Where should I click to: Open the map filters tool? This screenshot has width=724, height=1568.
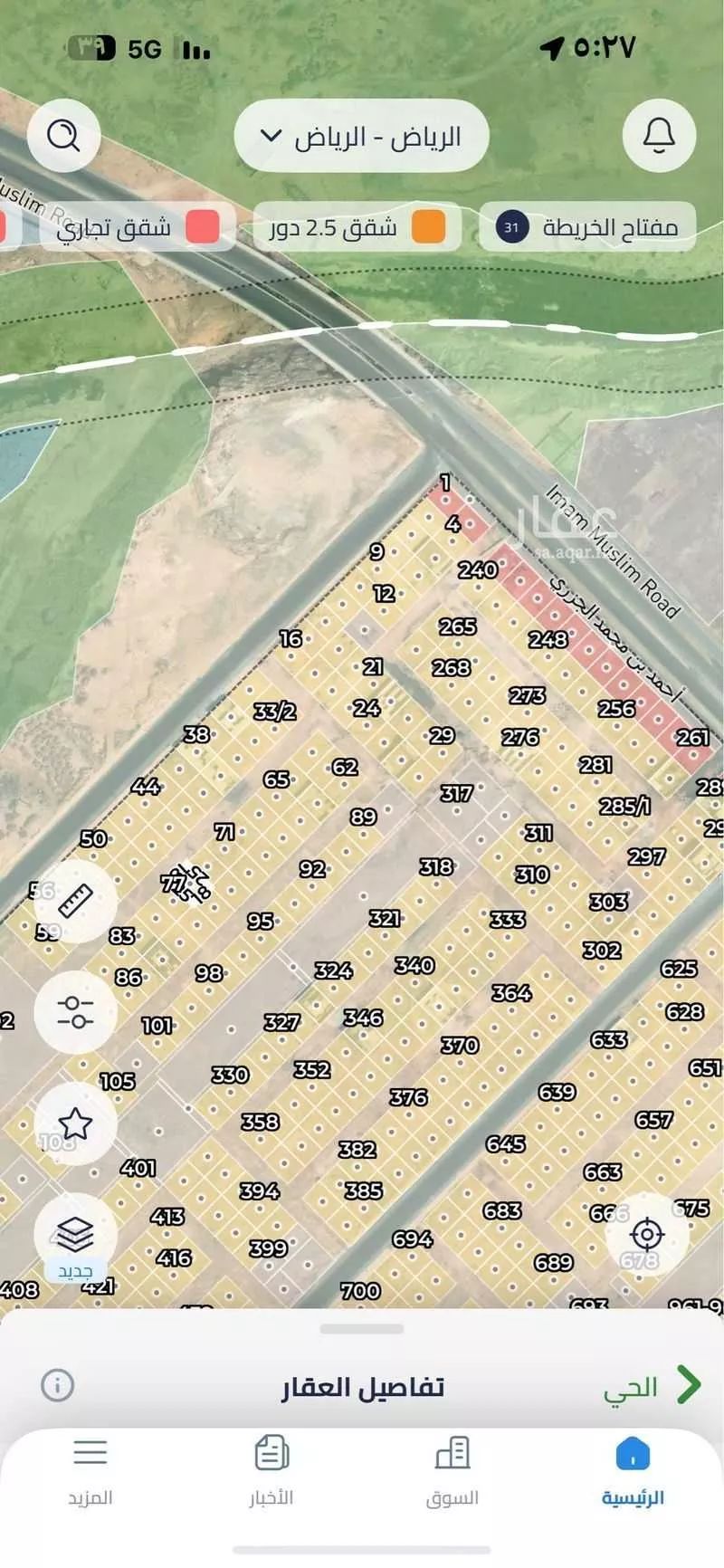pos(76,1012)
